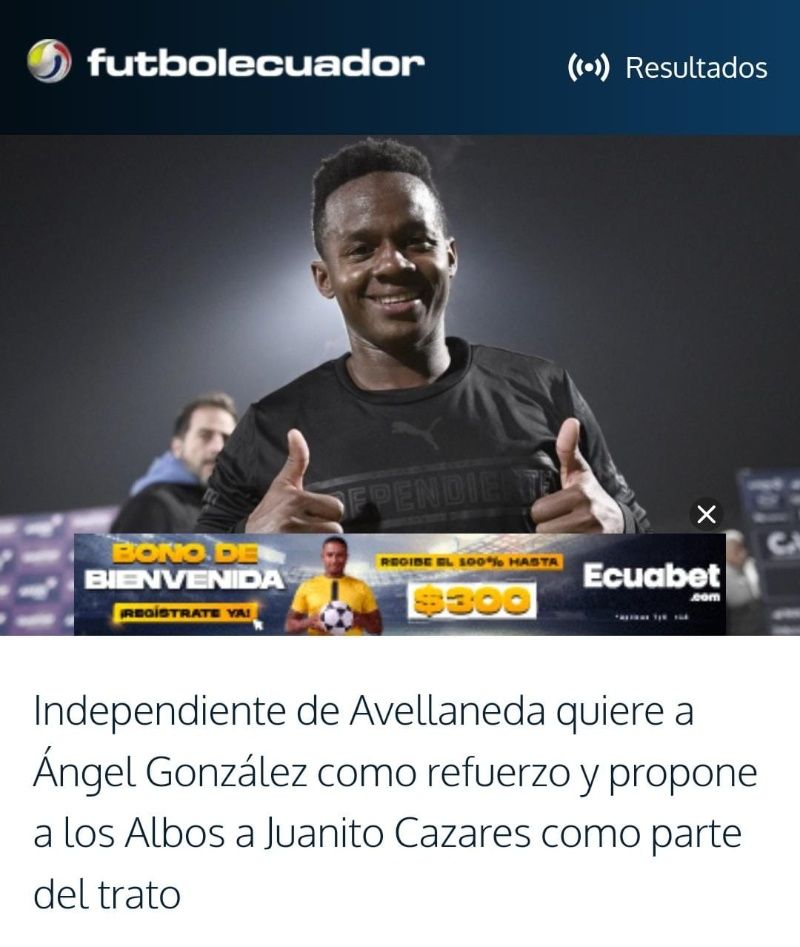Open live Resultados

point(668,68)
